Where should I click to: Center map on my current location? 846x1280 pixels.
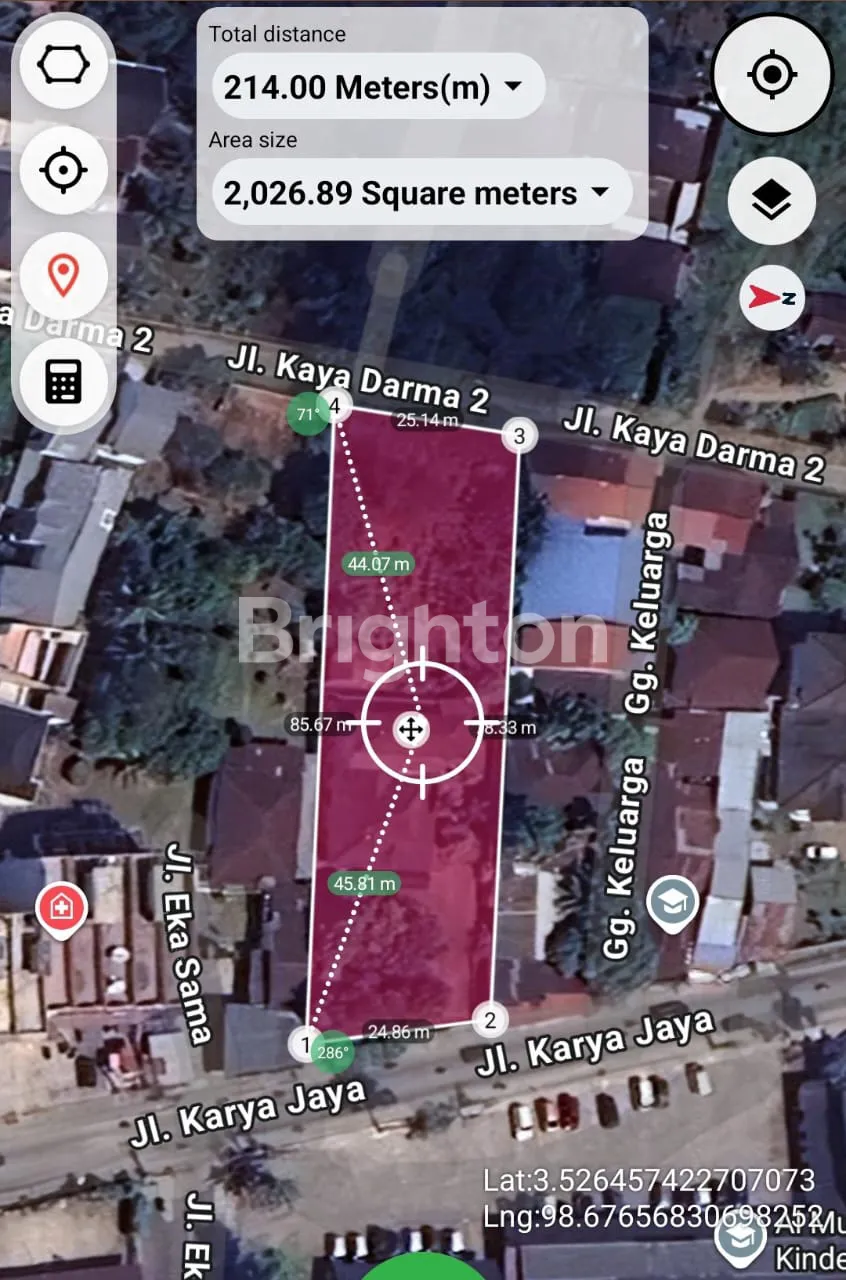(x=772, y=75)
